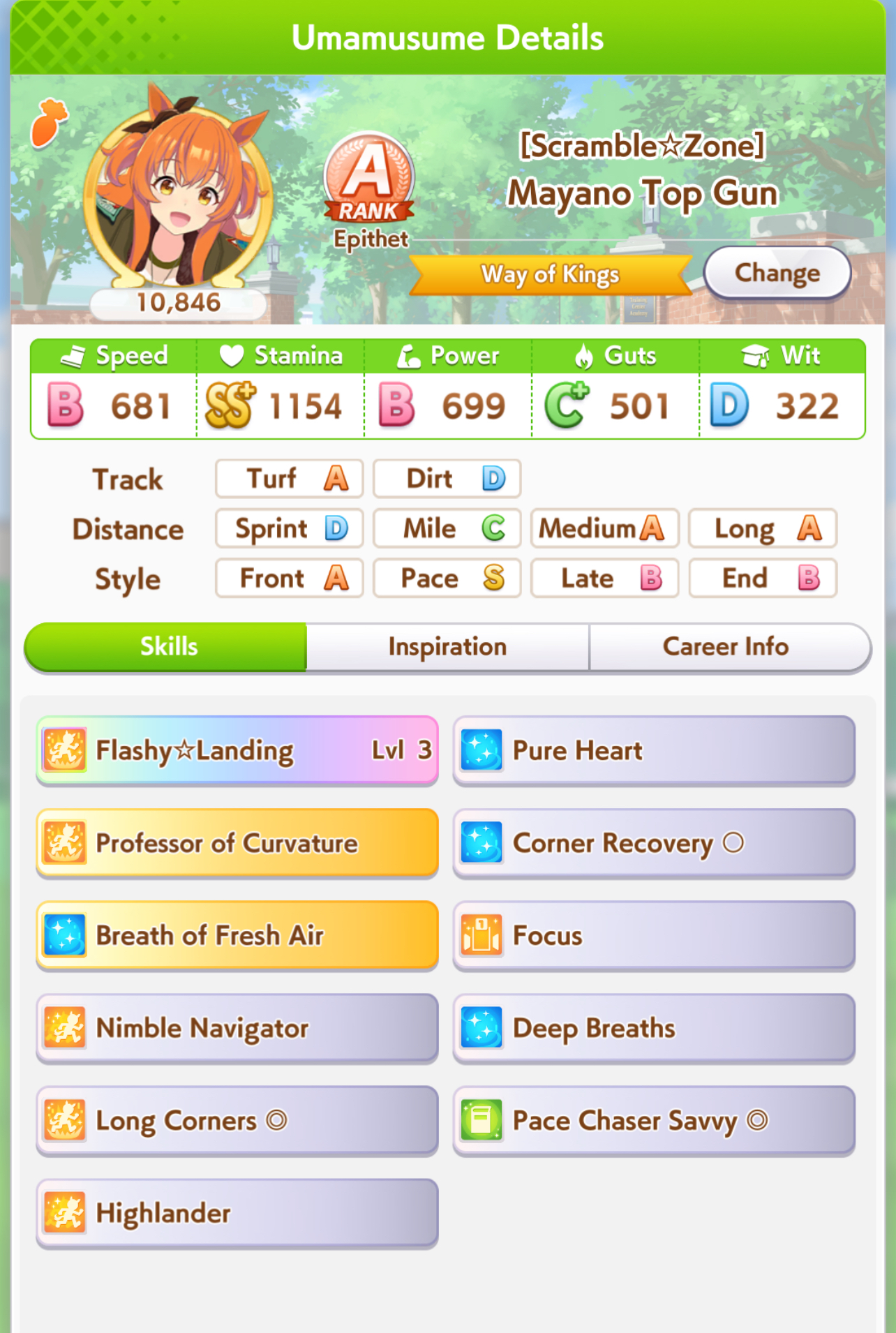Tap the Deep Breaths skill

[653, 1028]
